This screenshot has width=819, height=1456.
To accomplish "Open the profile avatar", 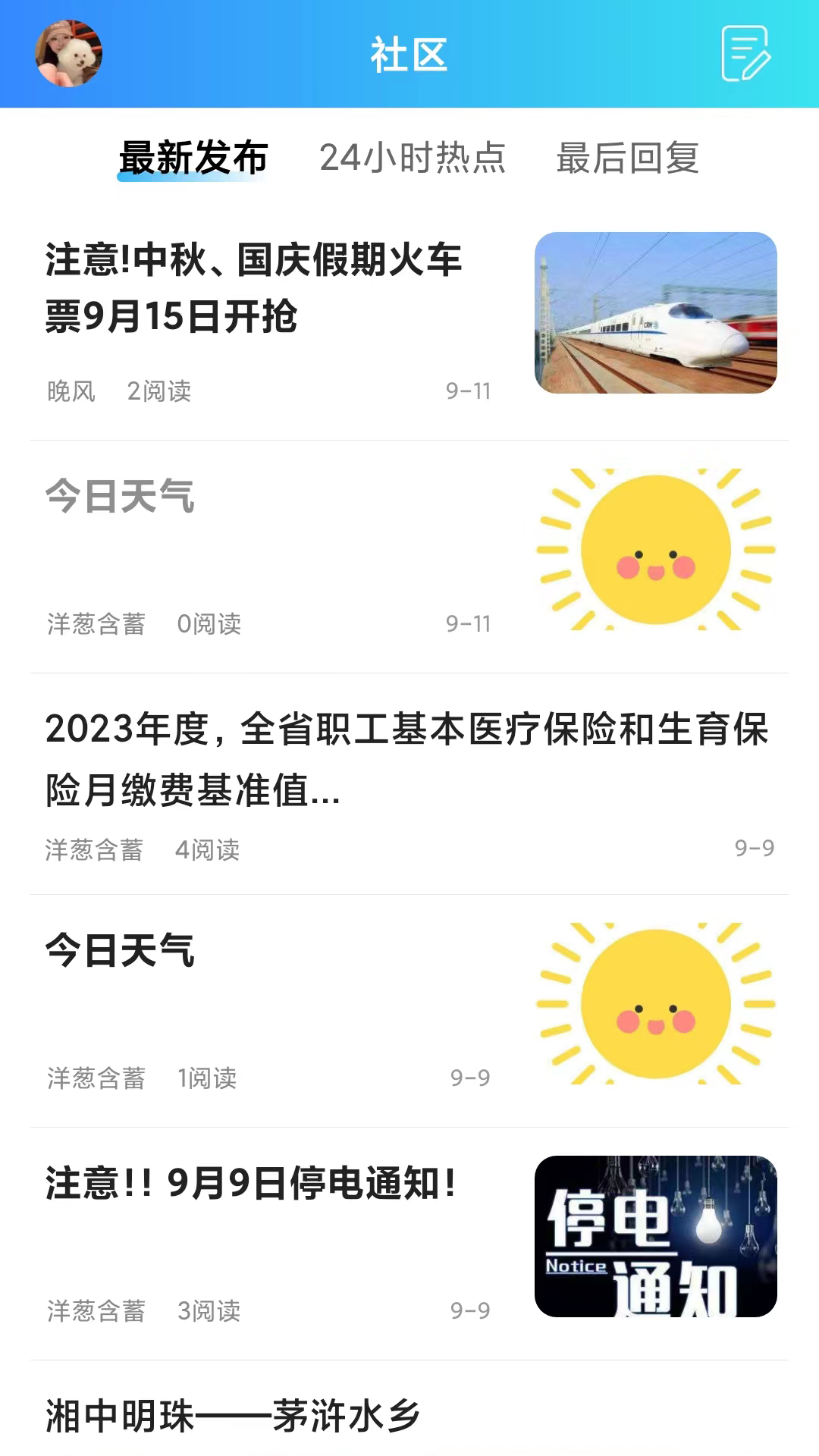I will (68, 54).
